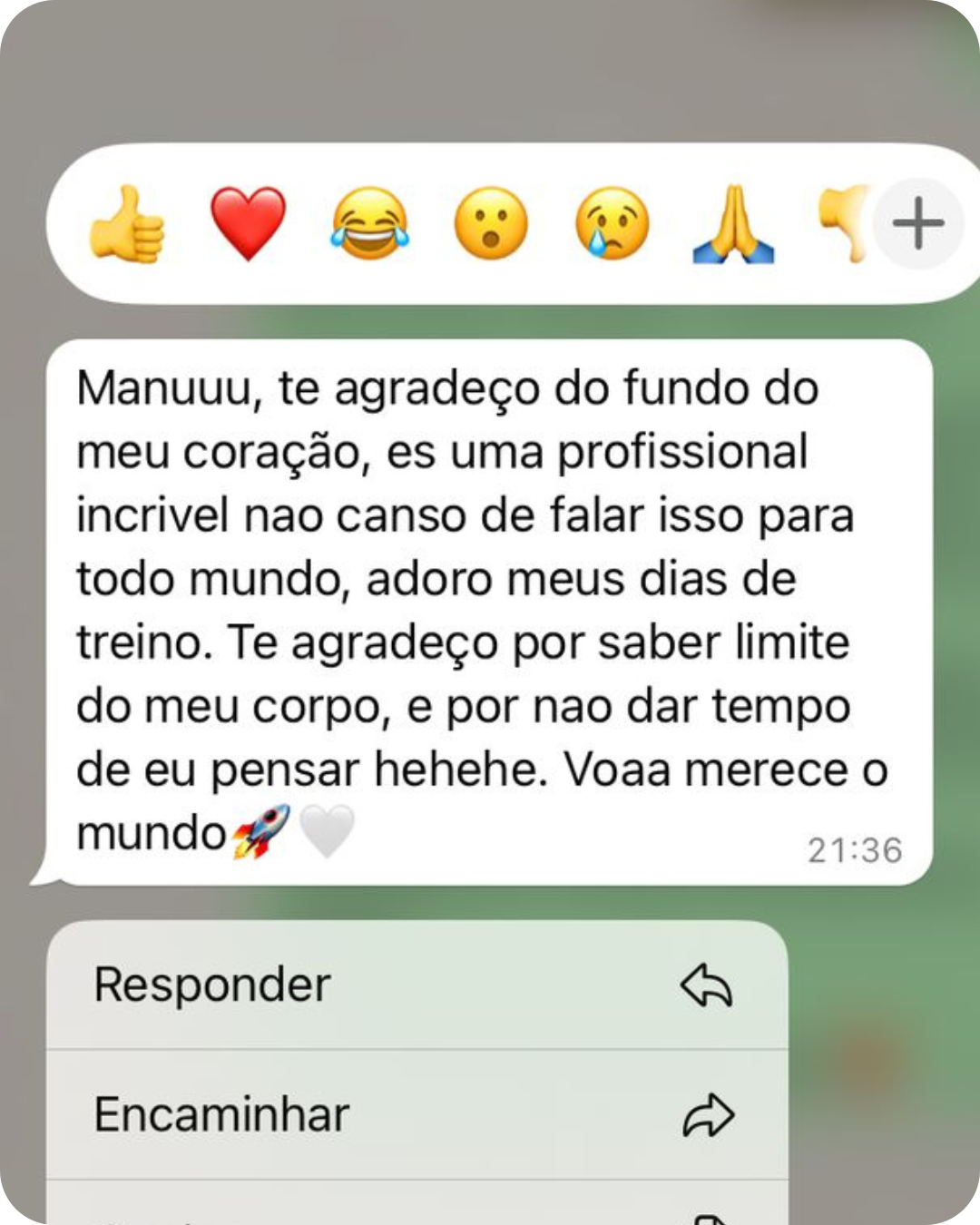React with the red heart emoji
Screen dimensions: 980x1225
(248, 223)
